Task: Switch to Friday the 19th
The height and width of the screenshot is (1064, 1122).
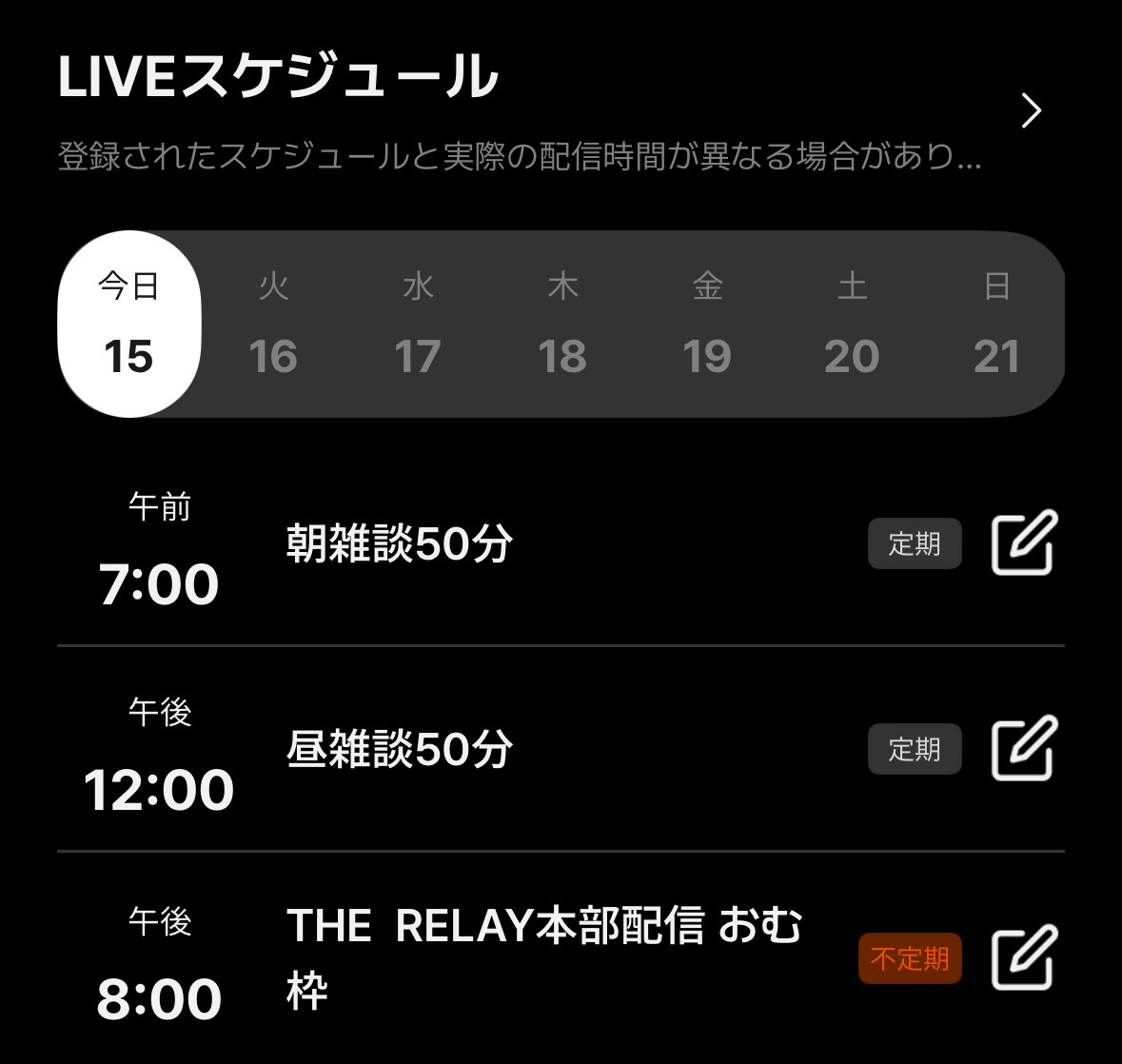Action: pyautogui.click(x=707, y=324)
